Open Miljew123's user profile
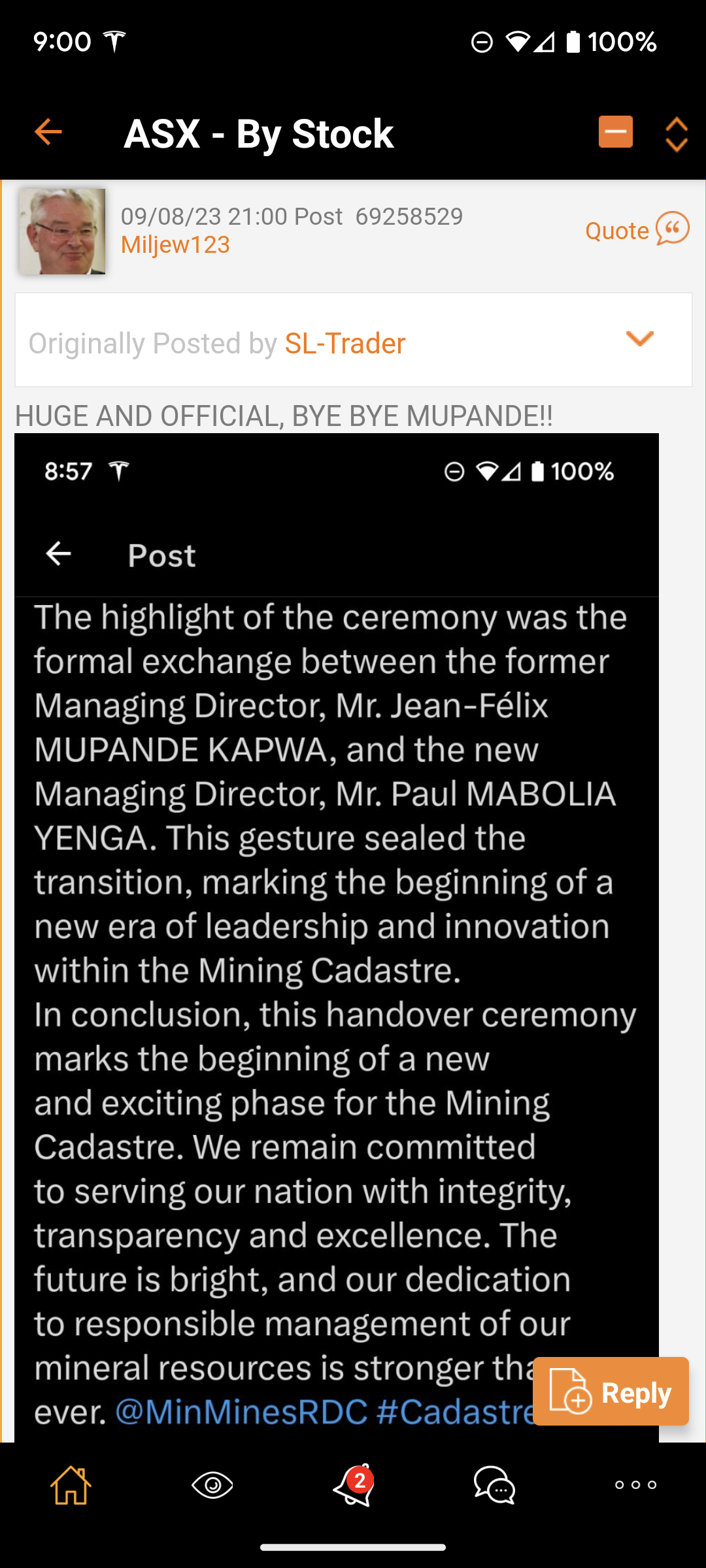 pos(175,244)
